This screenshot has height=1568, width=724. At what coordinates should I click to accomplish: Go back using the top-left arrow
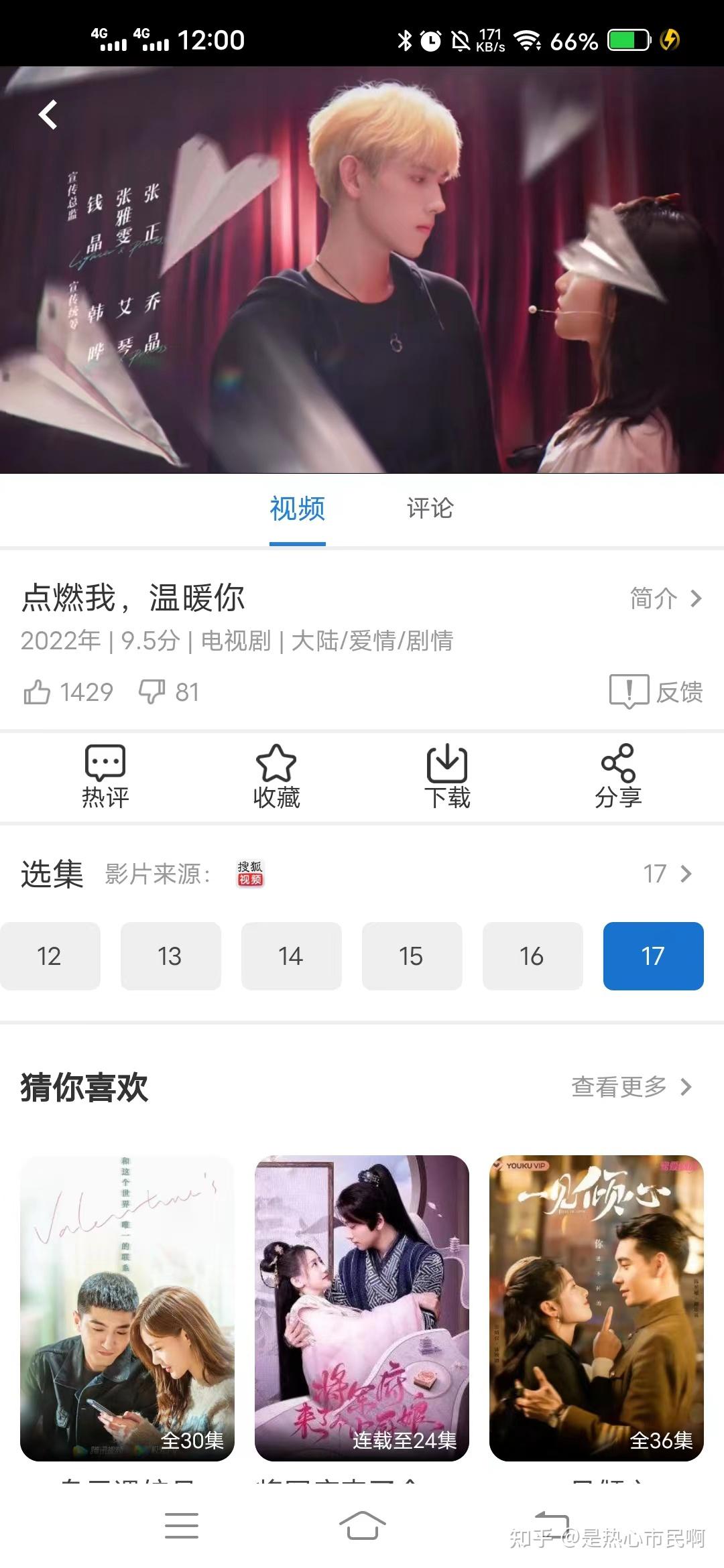(x=48, y=115)
